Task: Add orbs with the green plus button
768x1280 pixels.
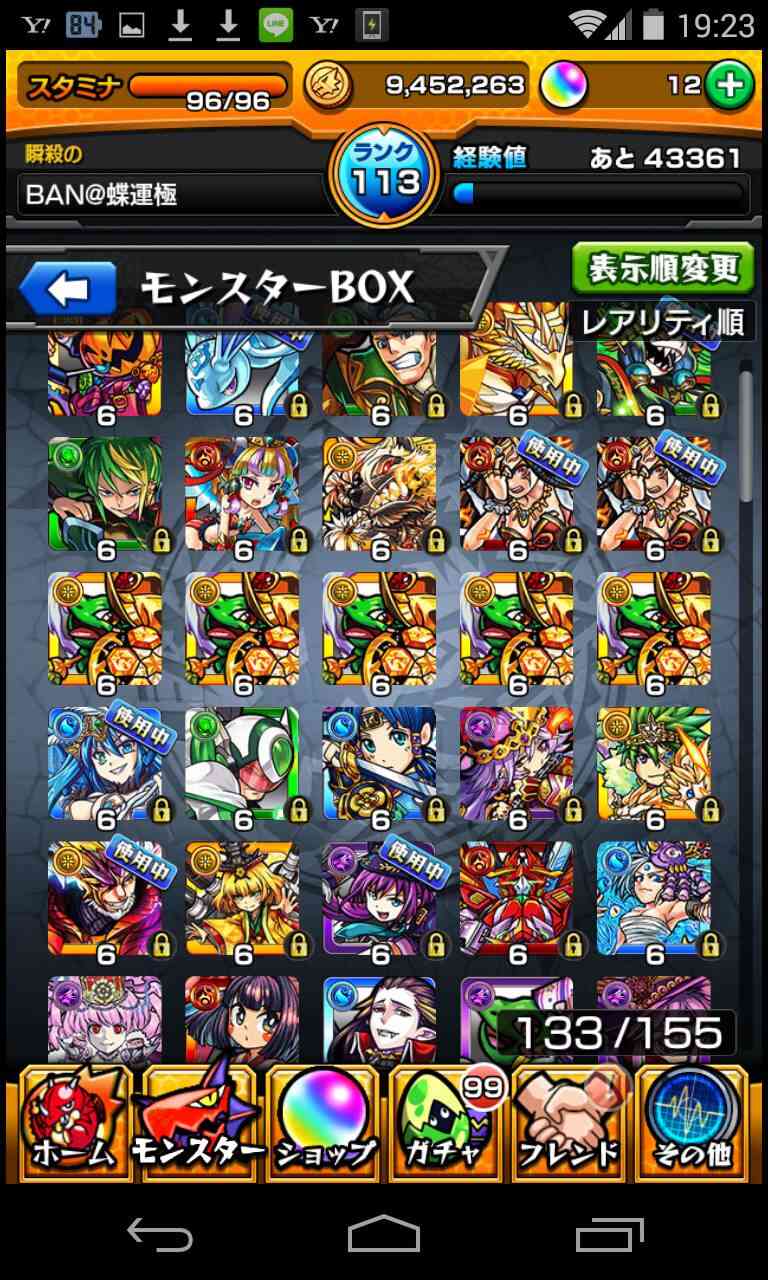Action: [728, 87]
